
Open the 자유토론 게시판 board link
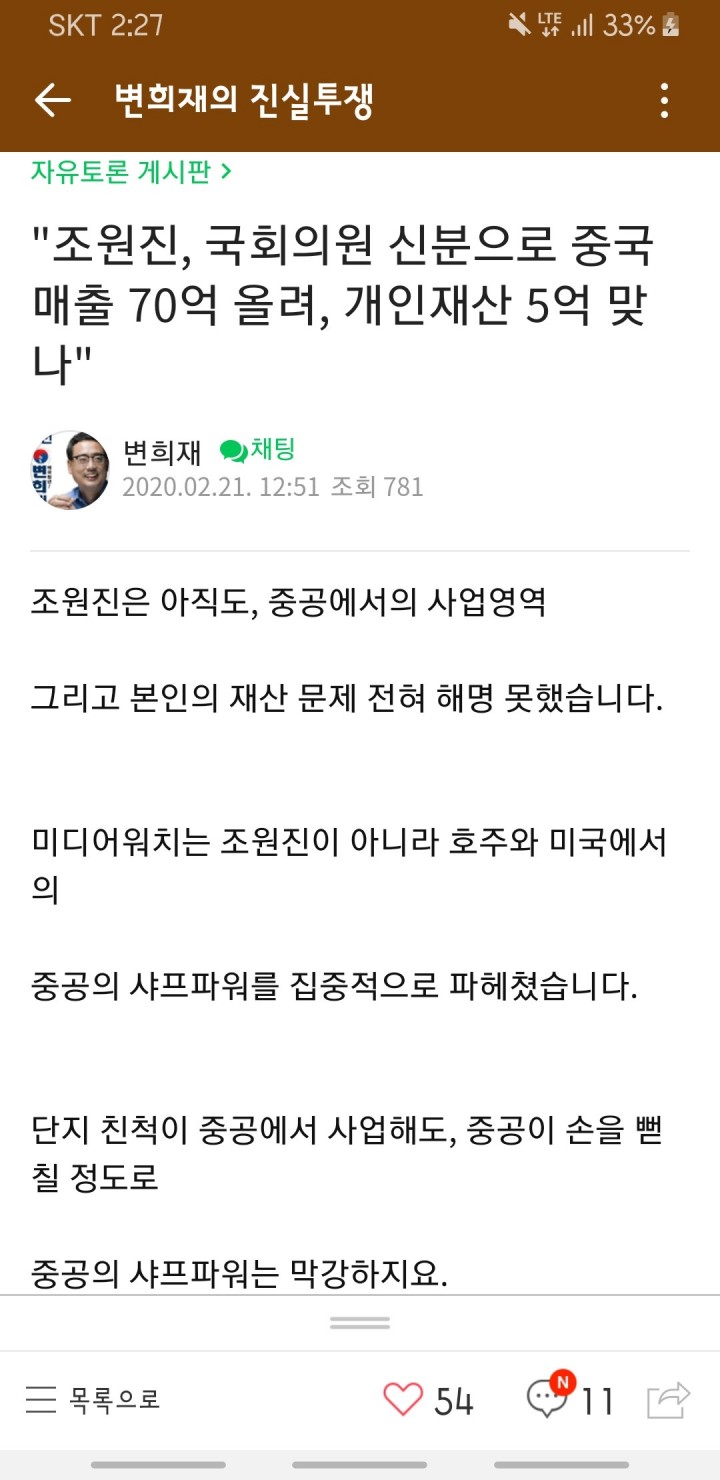tap(131, 172)
